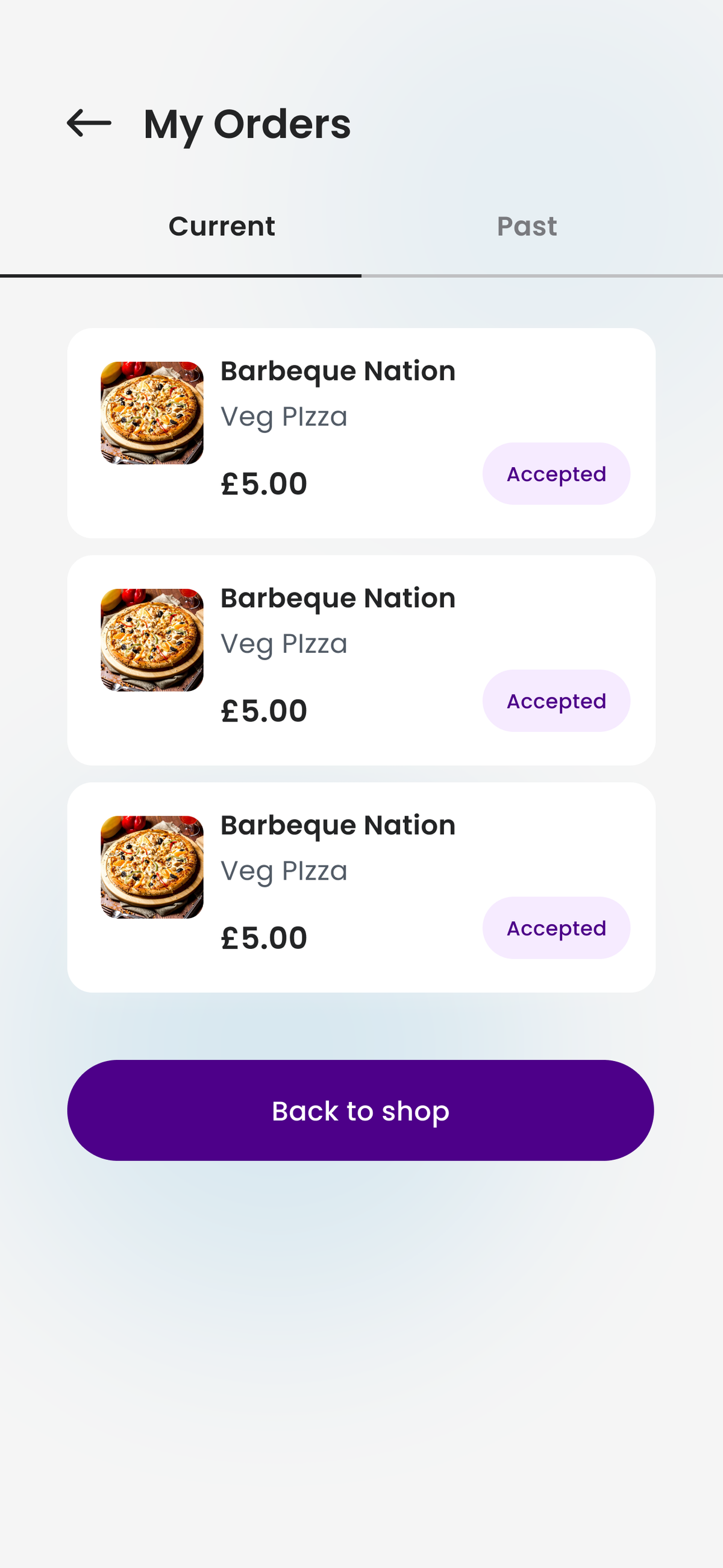The height and width of the screenshot is (1568, 723).
Task: Tap the second Veg Pizza thumbnail image
Action: (x=152, y=639)
